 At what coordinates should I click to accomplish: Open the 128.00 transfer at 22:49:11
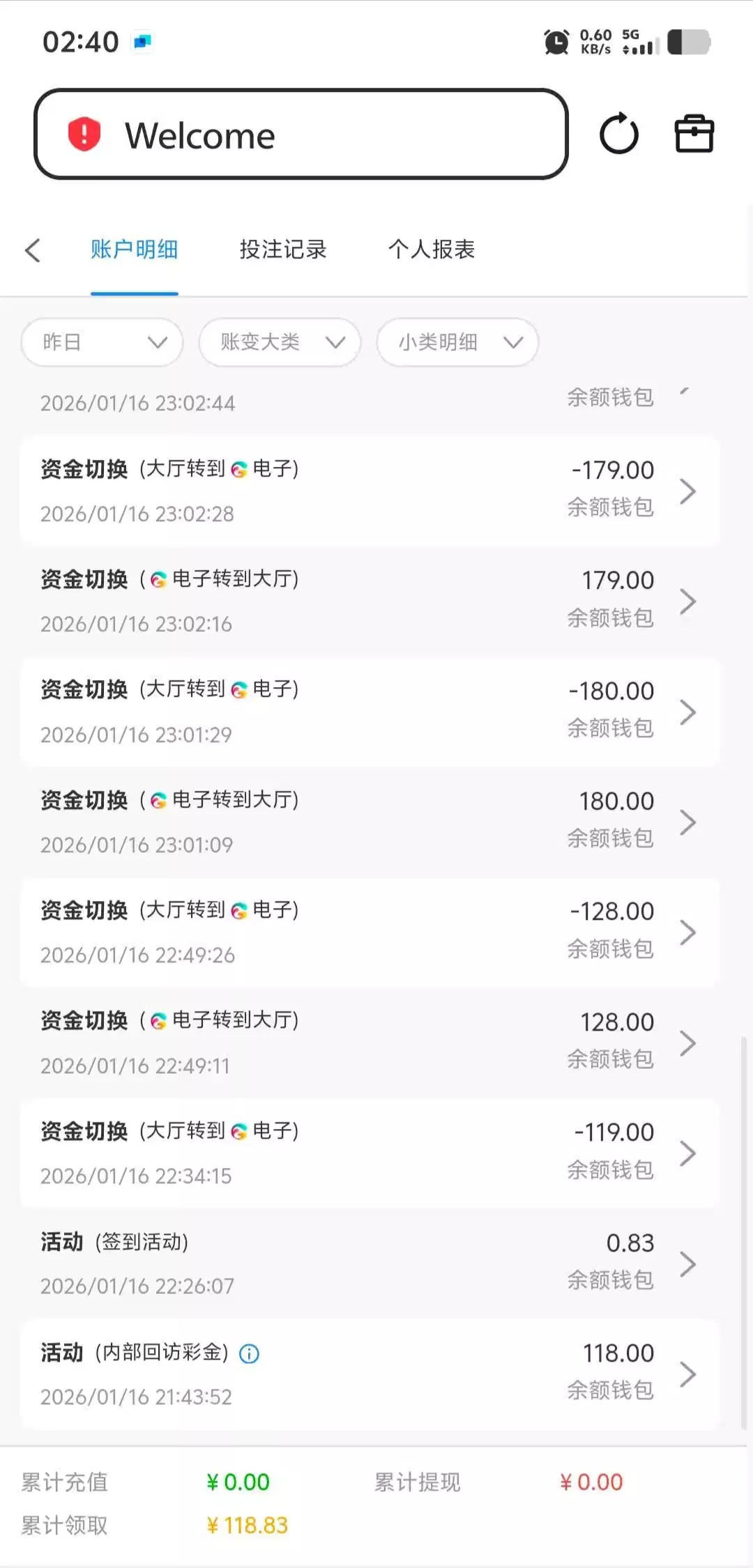(370, 1043)
